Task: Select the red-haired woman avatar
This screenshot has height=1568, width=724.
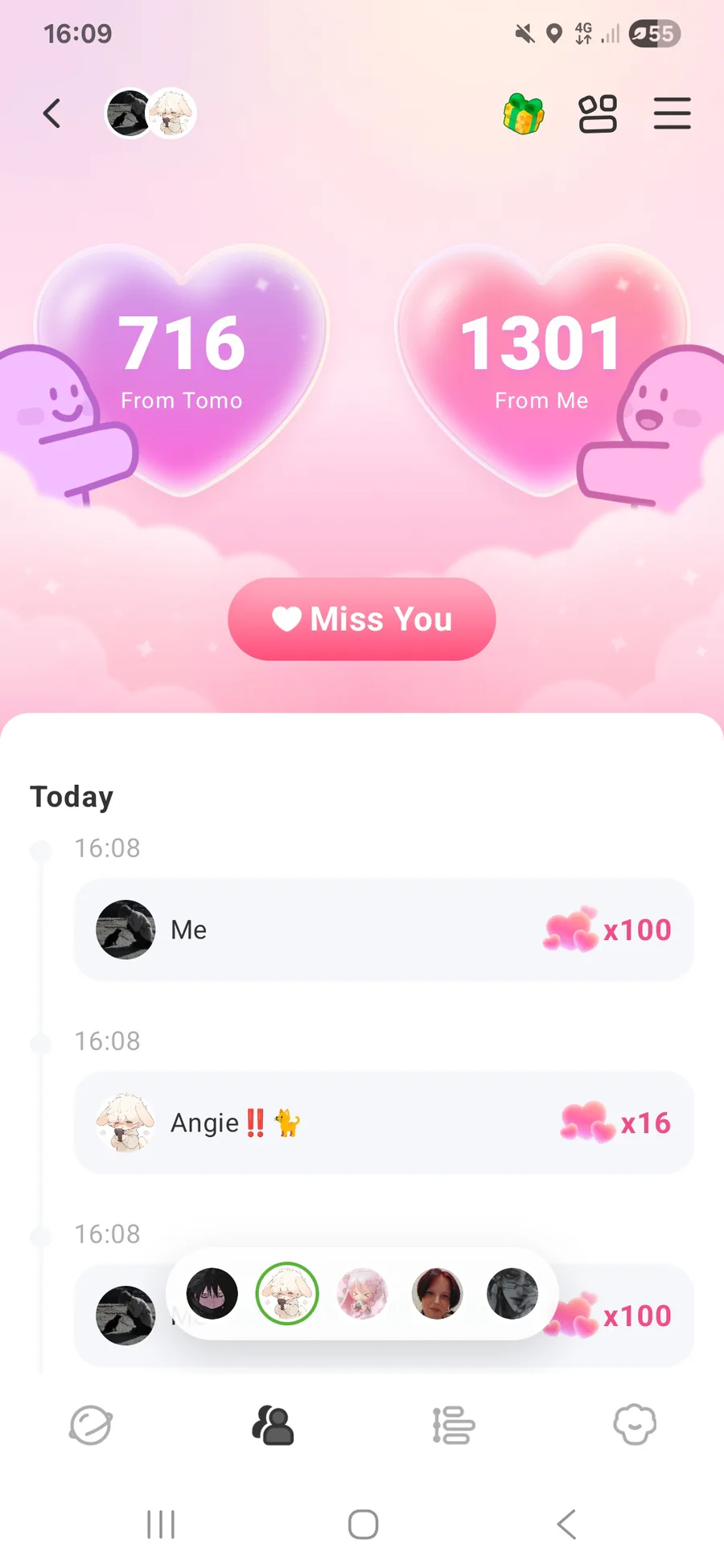Action: pos(437,1294)
